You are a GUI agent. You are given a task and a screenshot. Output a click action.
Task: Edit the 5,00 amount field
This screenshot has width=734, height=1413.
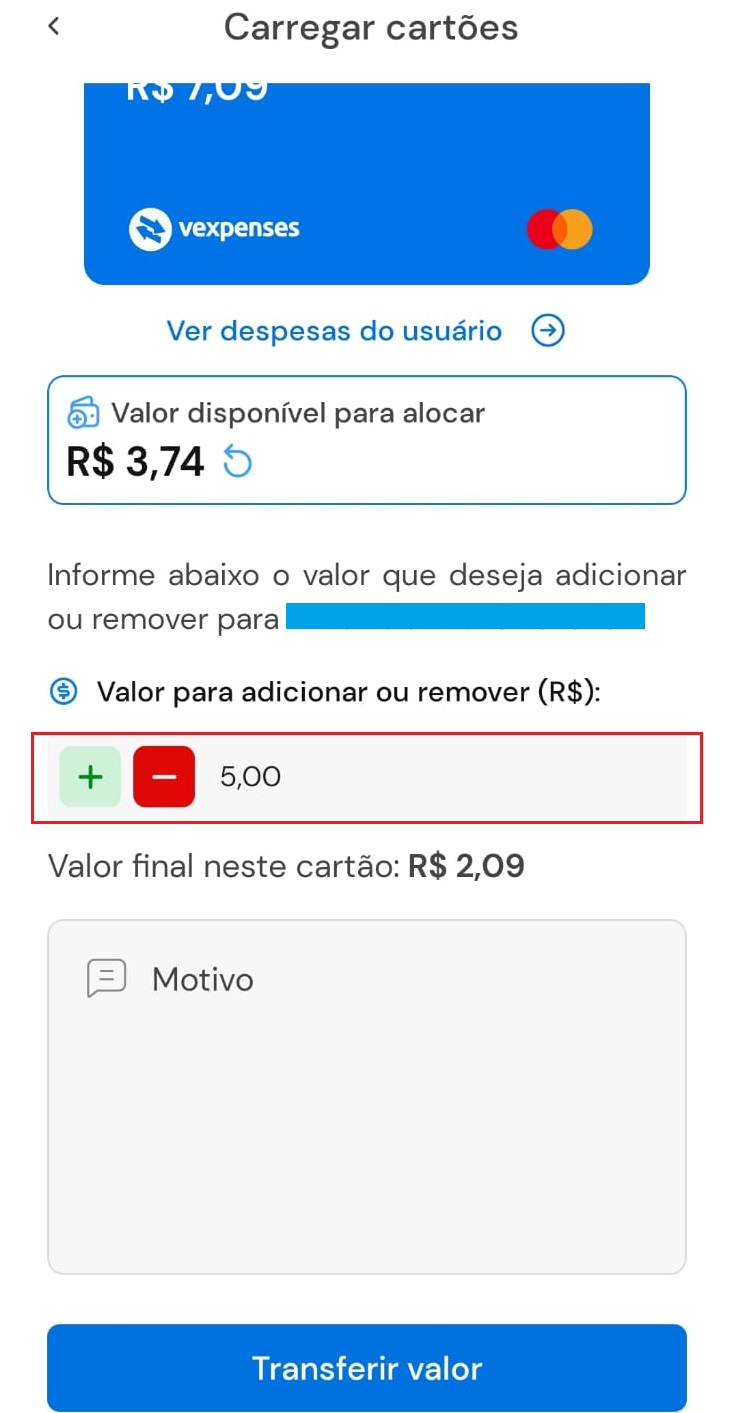444,776
